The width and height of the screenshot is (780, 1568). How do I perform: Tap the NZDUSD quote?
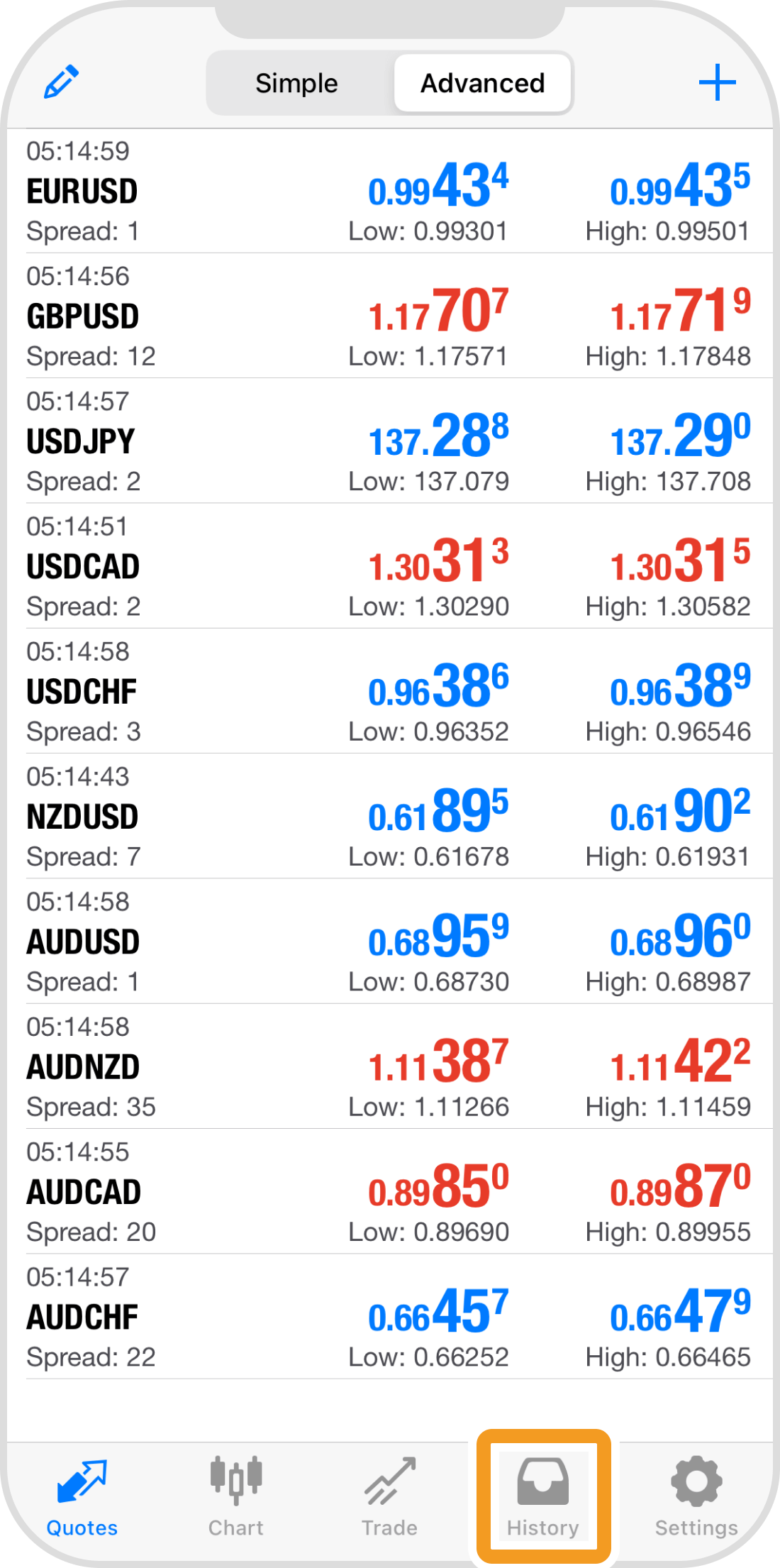pos(390,815)
